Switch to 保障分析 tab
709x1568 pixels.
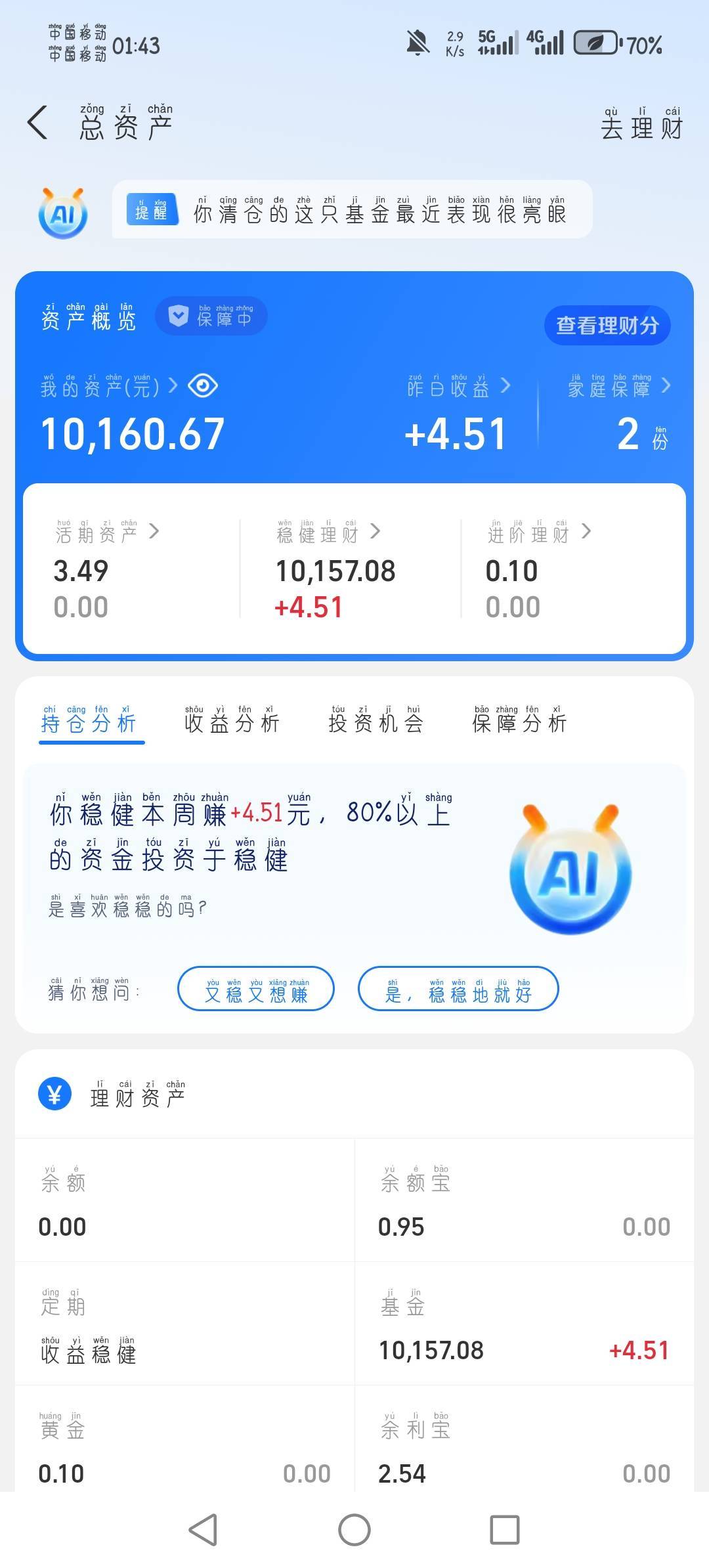[x=519, y=720]
